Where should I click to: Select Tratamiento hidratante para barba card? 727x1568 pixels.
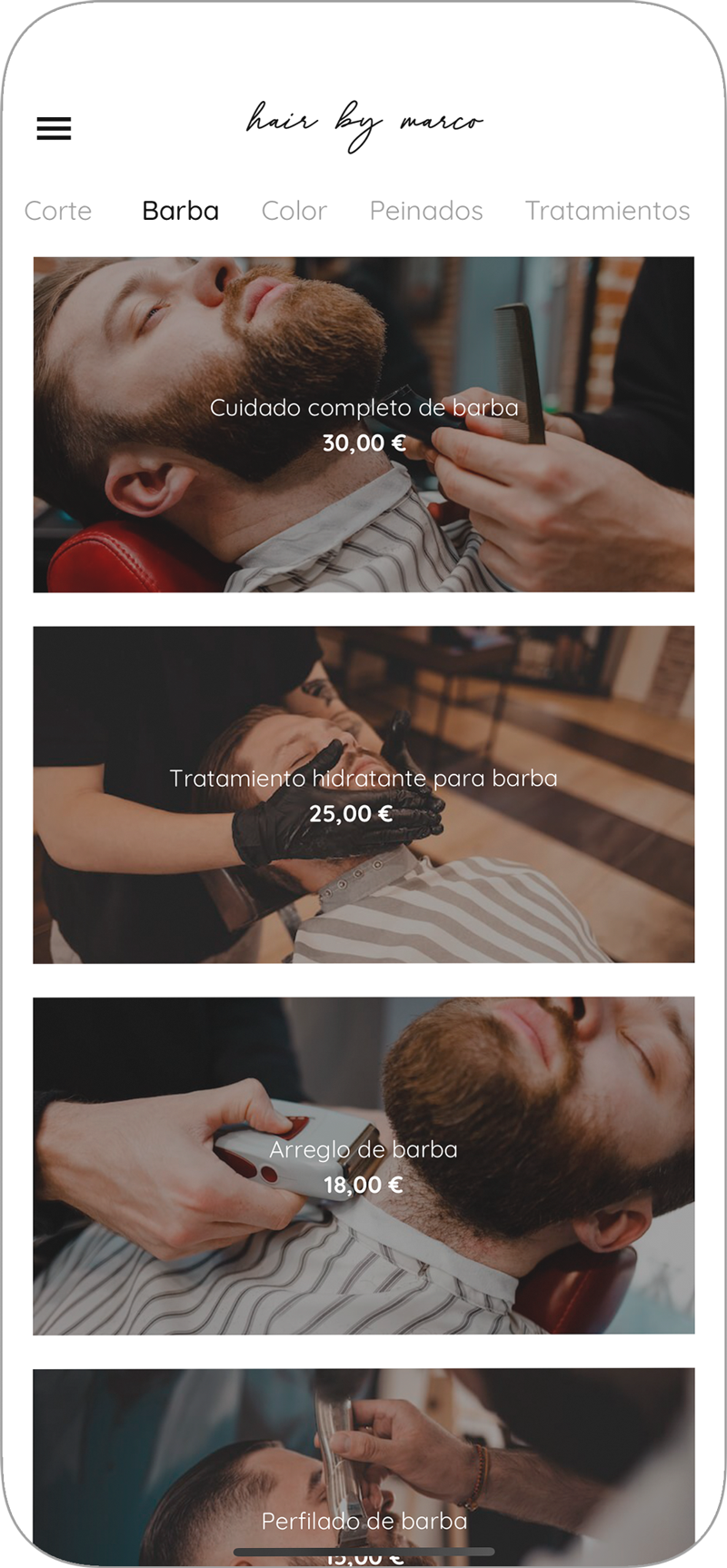[363, 794]
